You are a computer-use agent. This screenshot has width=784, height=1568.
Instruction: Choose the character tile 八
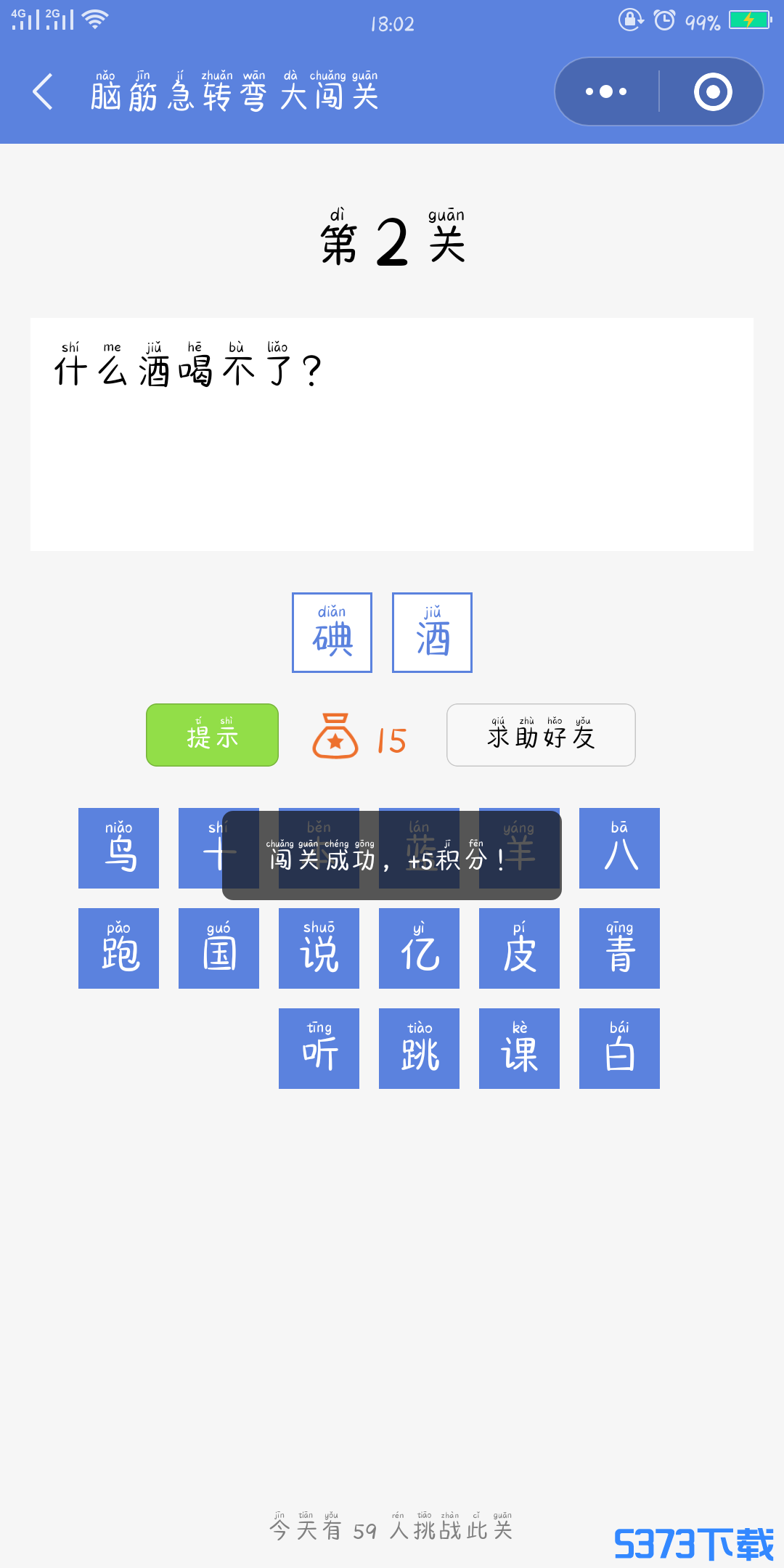(619, 848)
